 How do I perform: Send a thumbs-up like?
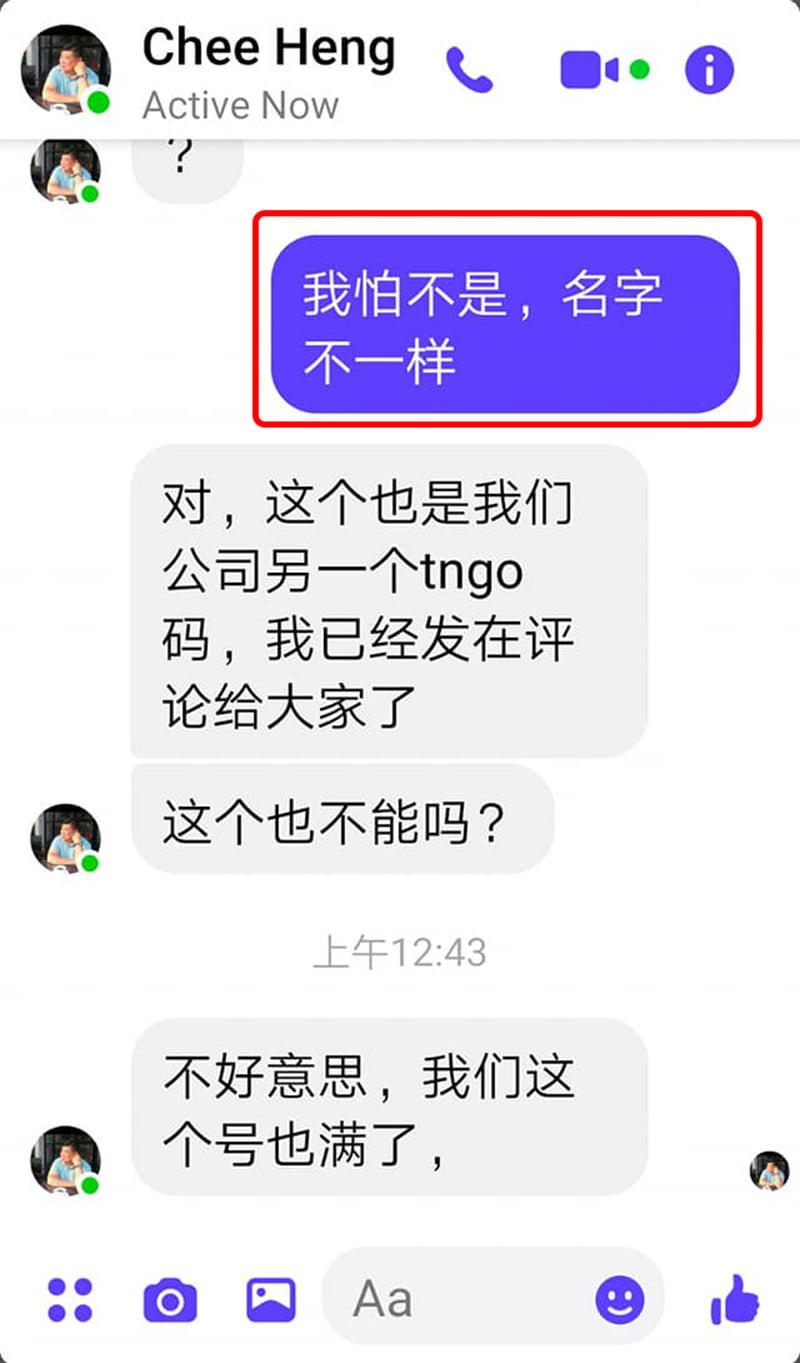(735, 1299)
